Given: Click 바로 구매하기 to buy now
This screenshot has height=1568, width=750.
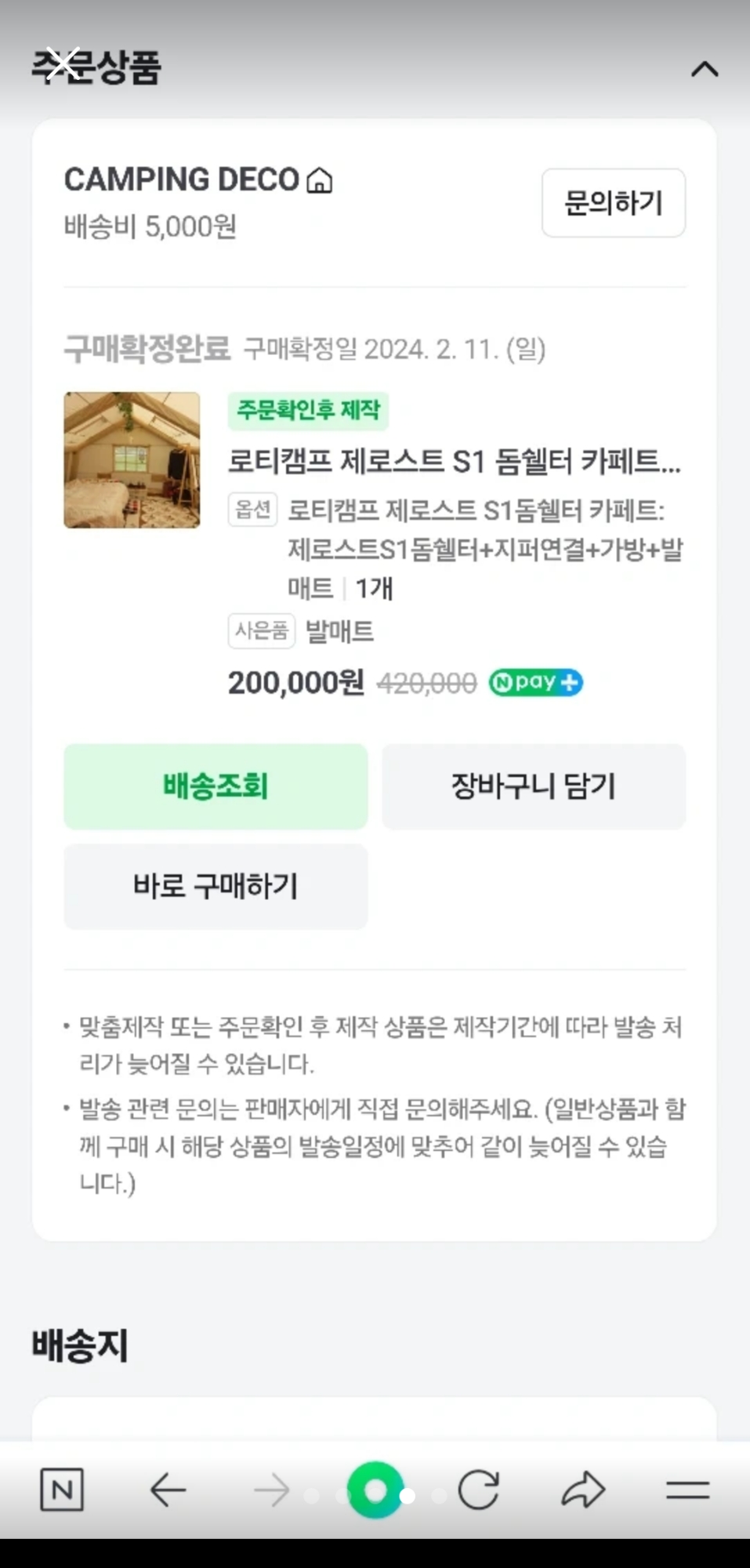Looking at the screenshot, I should [x=216, y=887].
